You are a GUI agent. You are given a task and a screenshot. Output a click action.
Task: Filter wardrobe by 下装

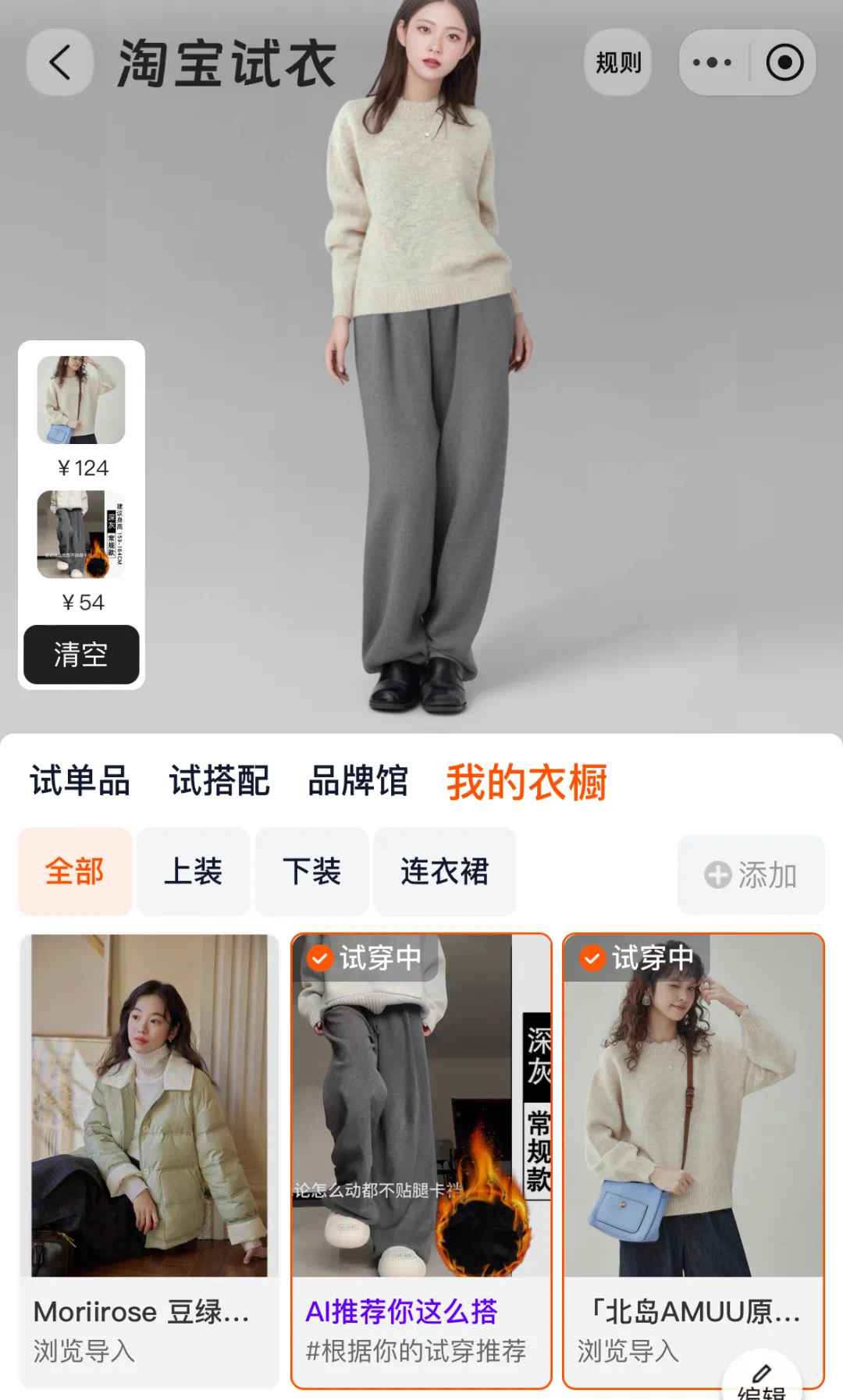311,872
